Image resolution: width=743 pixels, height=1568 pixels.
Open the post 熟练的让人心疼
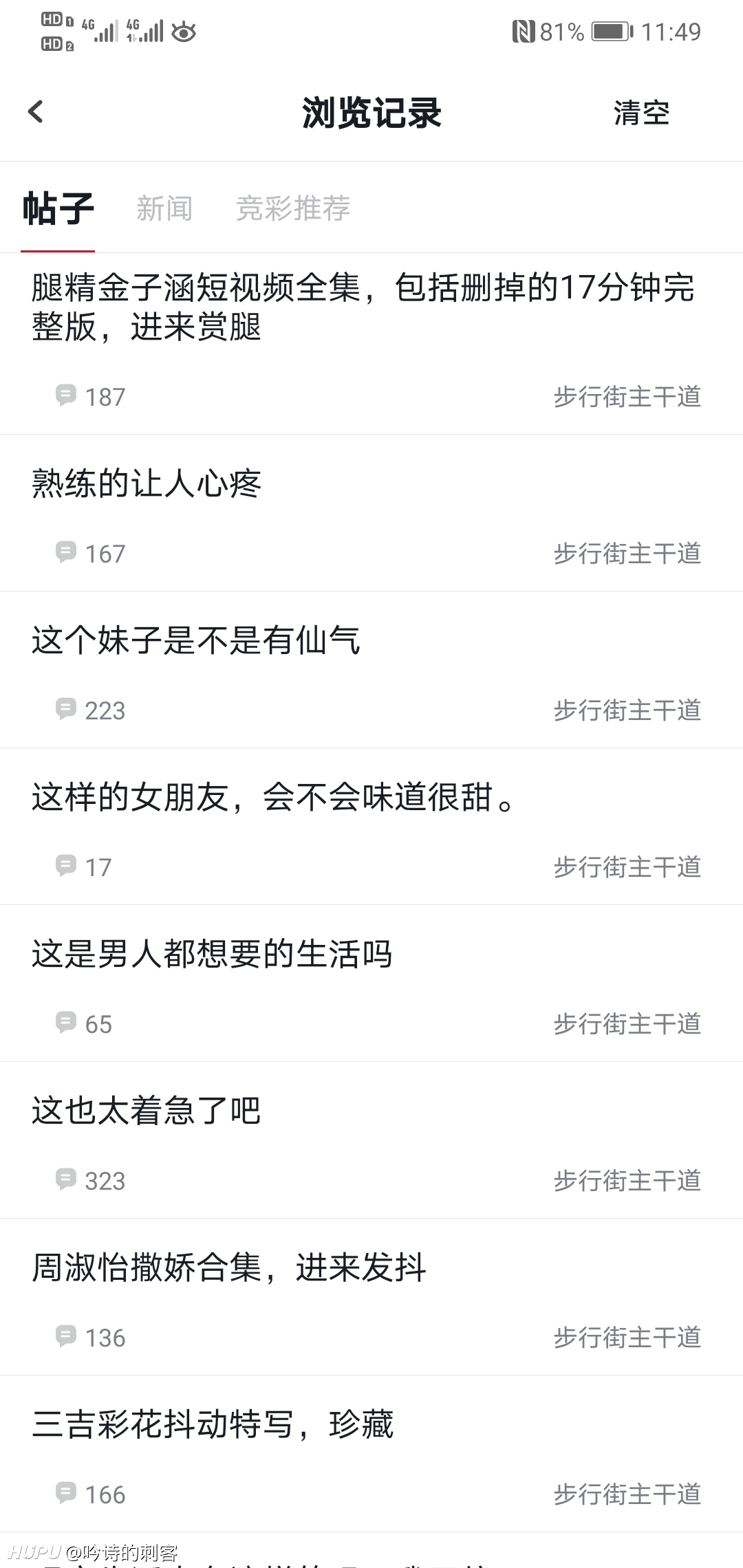371,513
